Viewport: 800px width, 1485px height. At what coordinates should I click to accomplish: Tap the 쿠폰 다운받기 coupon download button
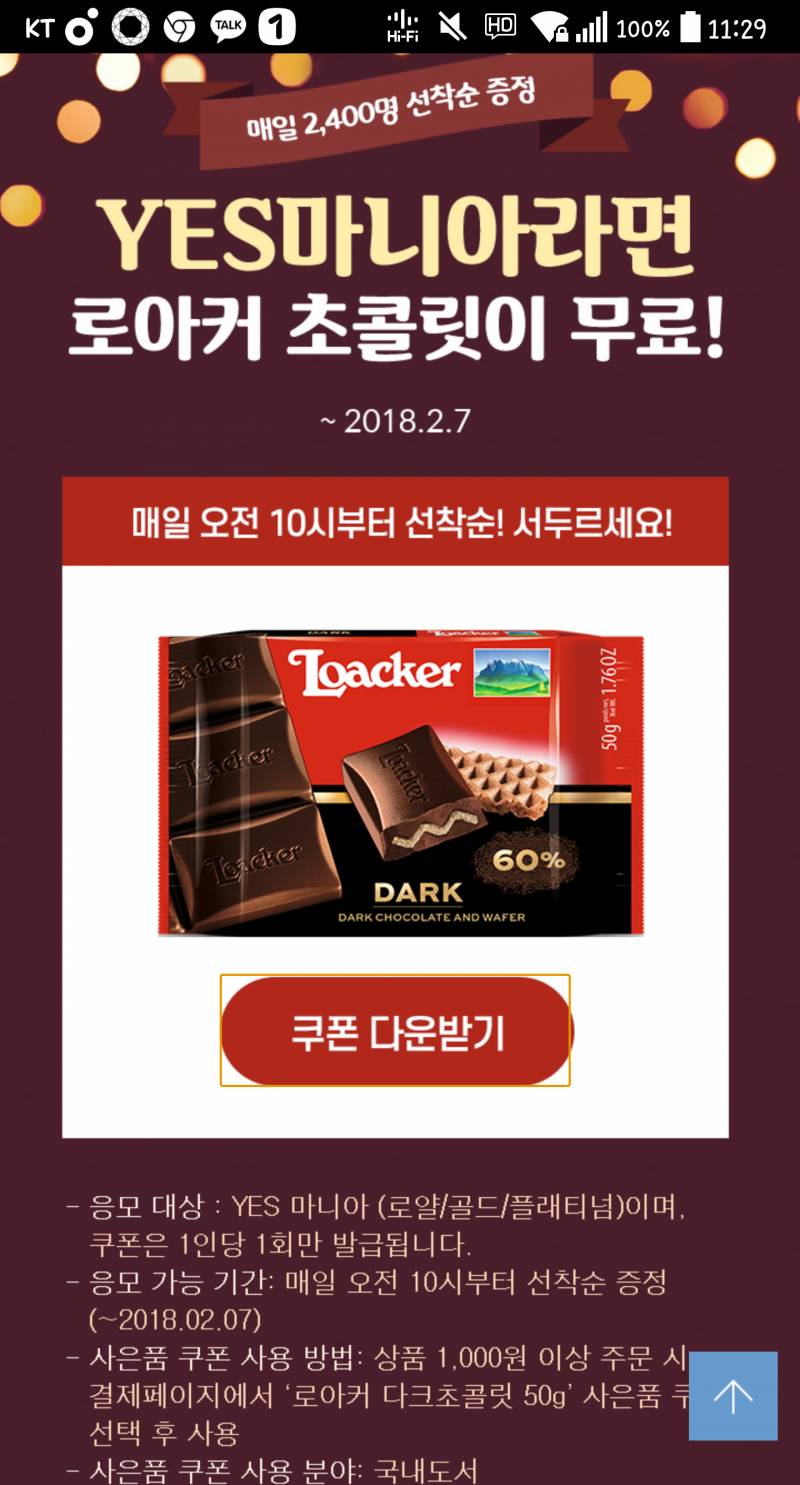[x=396, y=1030]
